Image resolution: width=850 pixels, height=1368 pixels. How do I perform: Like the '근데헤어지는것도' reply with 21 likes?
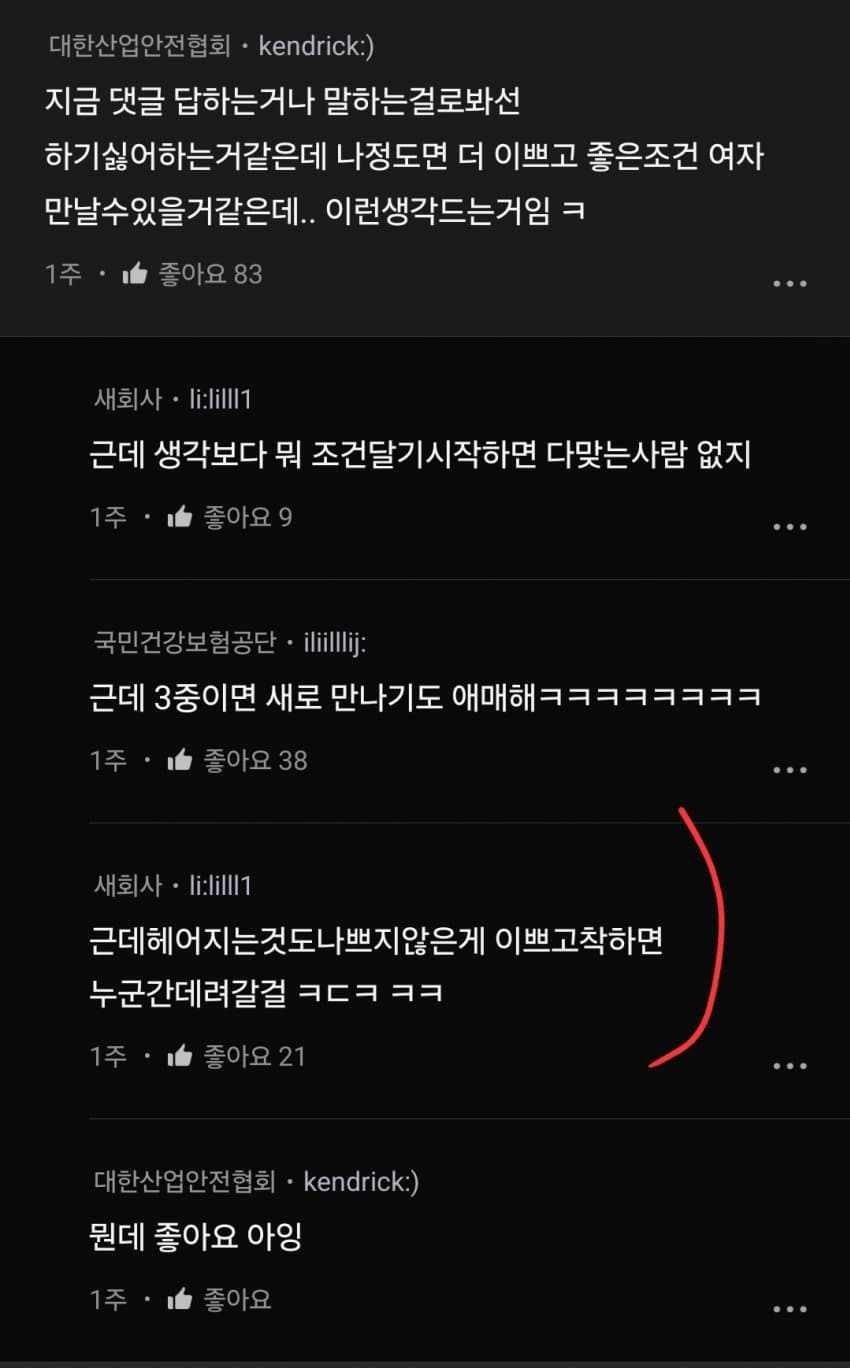(180, 1056)
